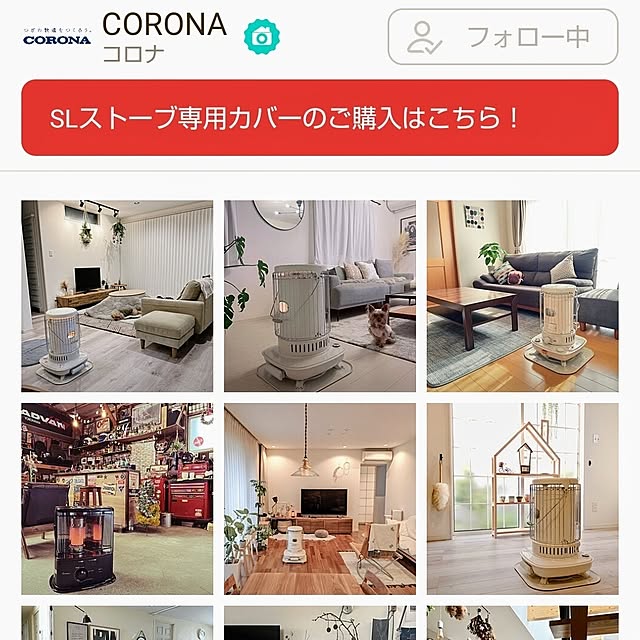Tap the フォロー中 following button

point(502,38)
